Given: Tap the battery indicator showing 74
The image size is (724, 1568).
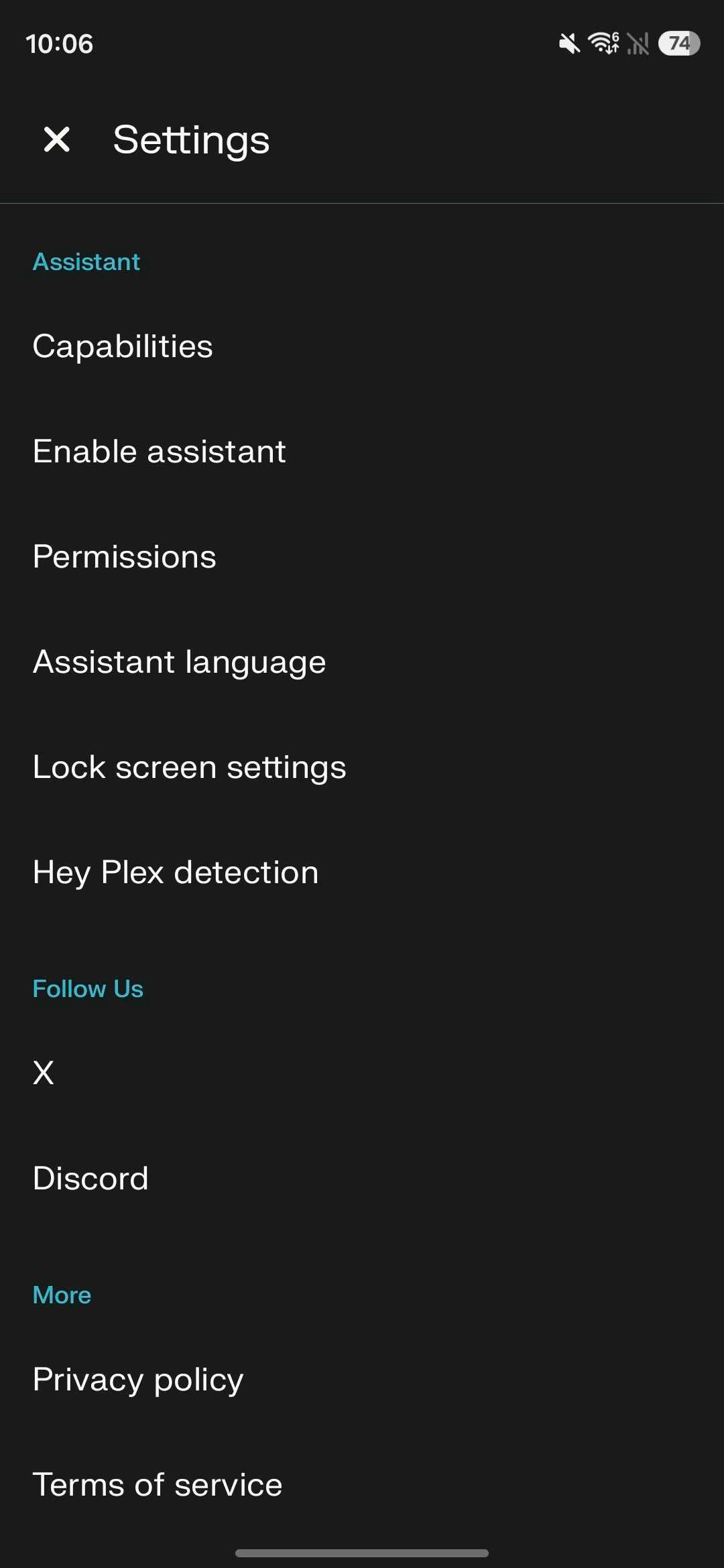Looking at the screenshot, I should tap(678, 44).
